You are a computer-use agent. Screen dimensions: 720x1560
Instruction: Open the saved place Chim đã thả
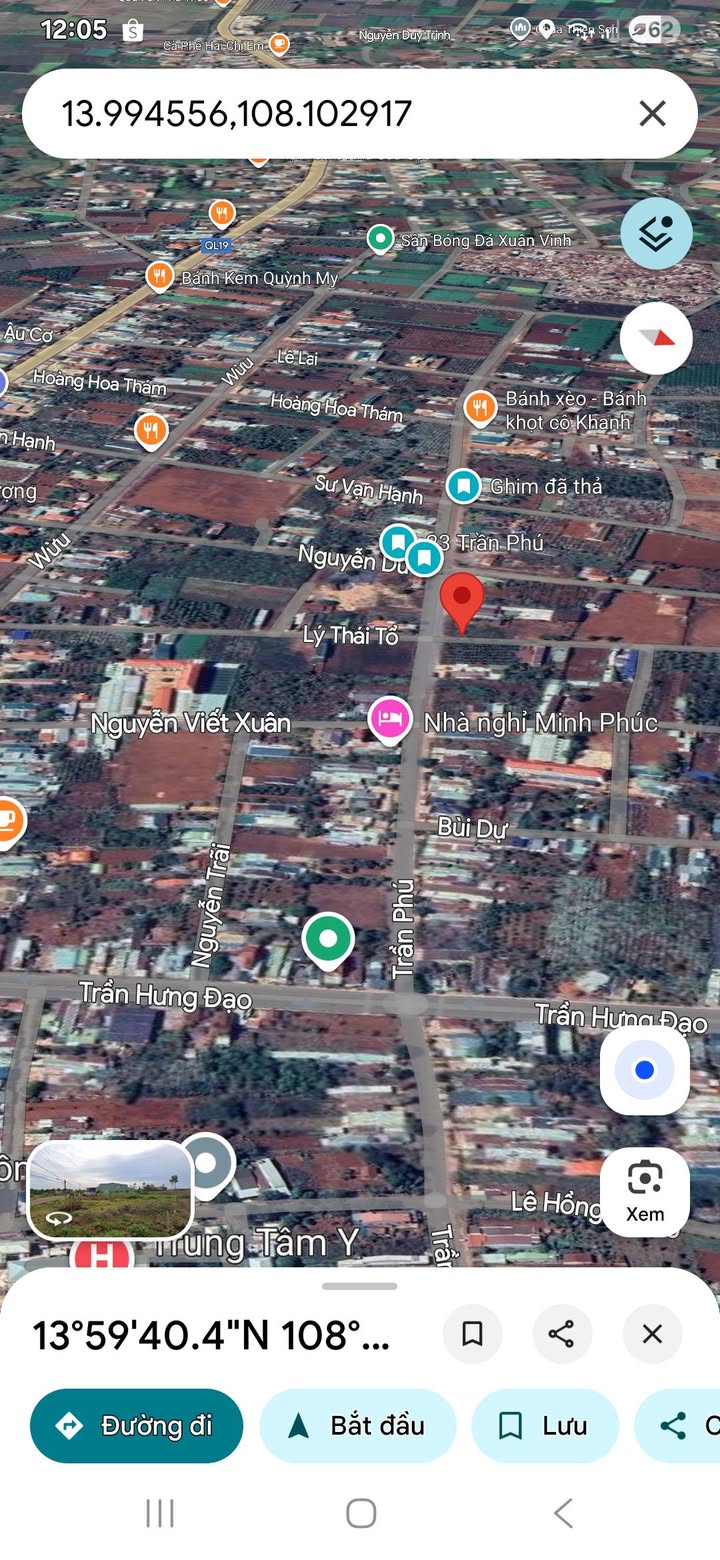click(463, 486)
